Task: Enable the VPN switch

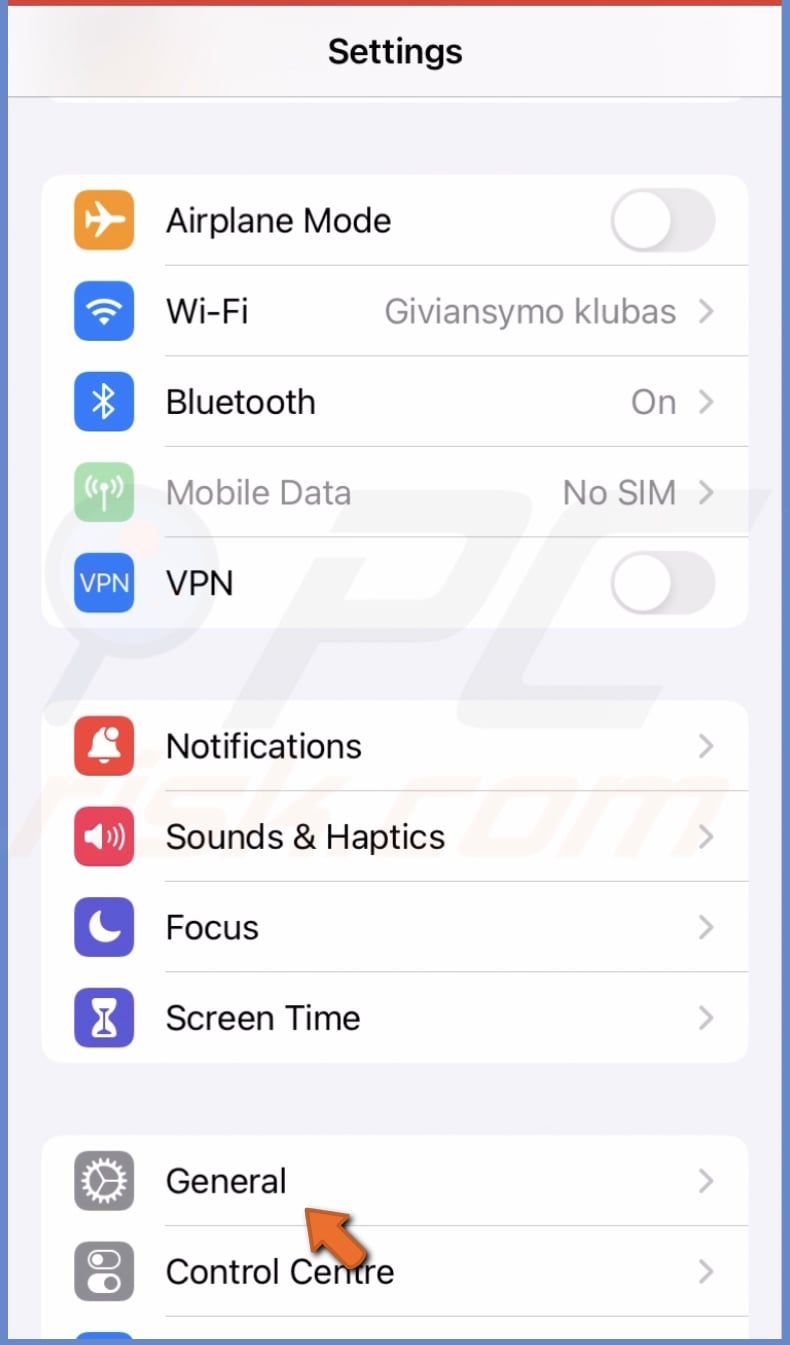Action: pos(662,583)
